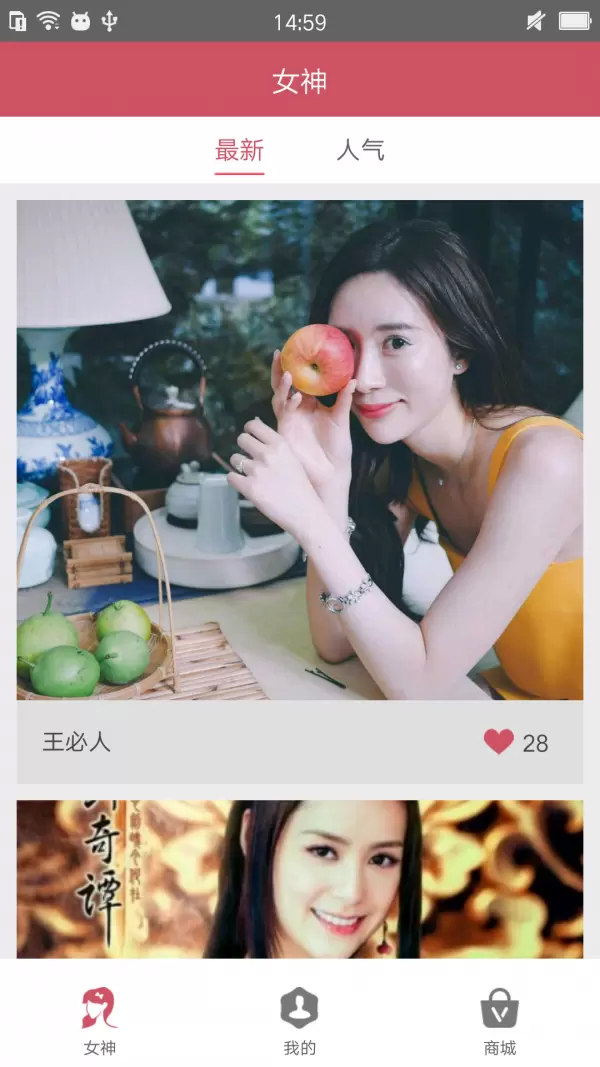Like 王必人's post with the heart
The height and width of the screenshot is (1067, 600).
click(x=499, y=742)
